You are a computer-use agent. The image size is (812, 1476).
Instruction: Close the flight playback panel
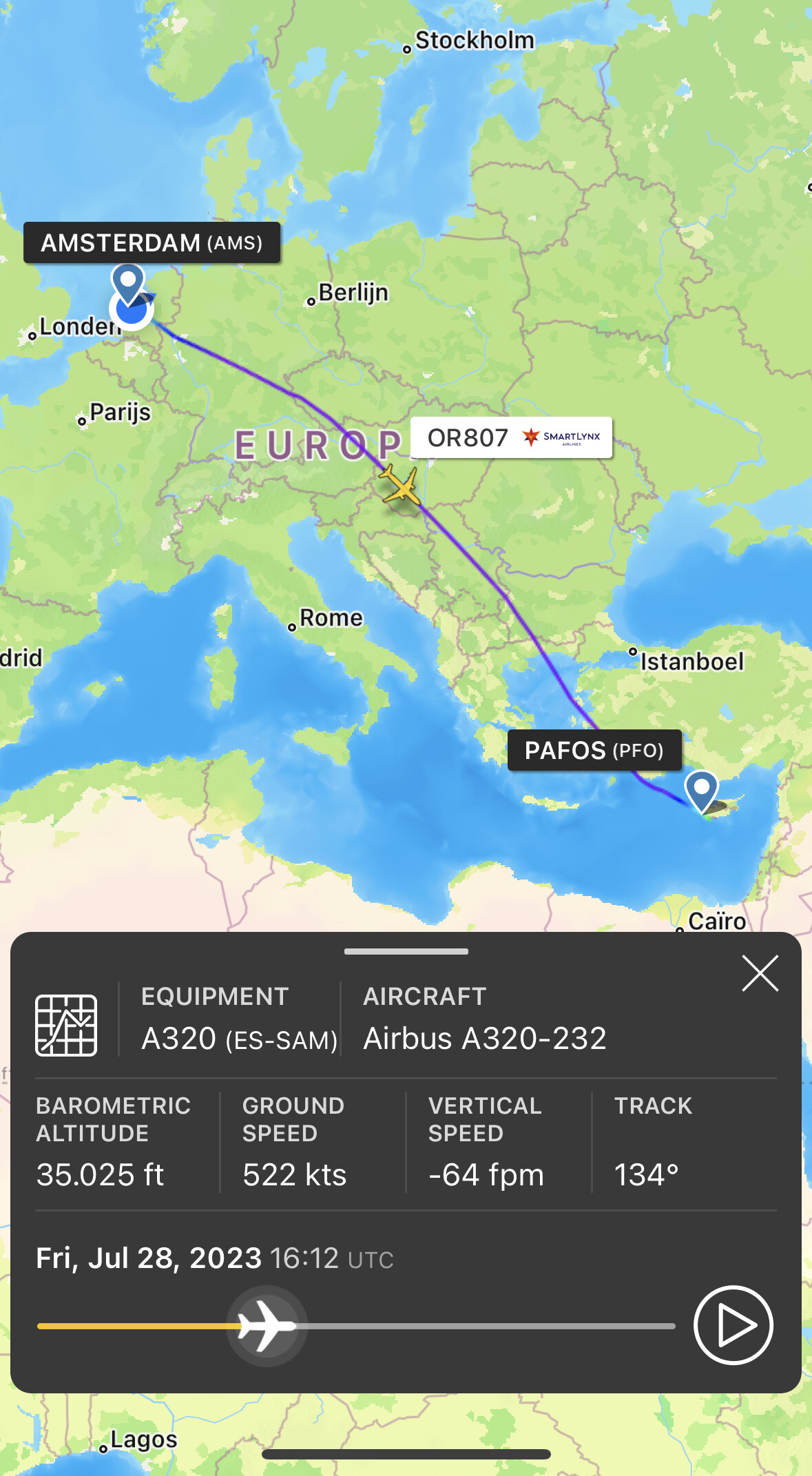[x=760, y=973]
